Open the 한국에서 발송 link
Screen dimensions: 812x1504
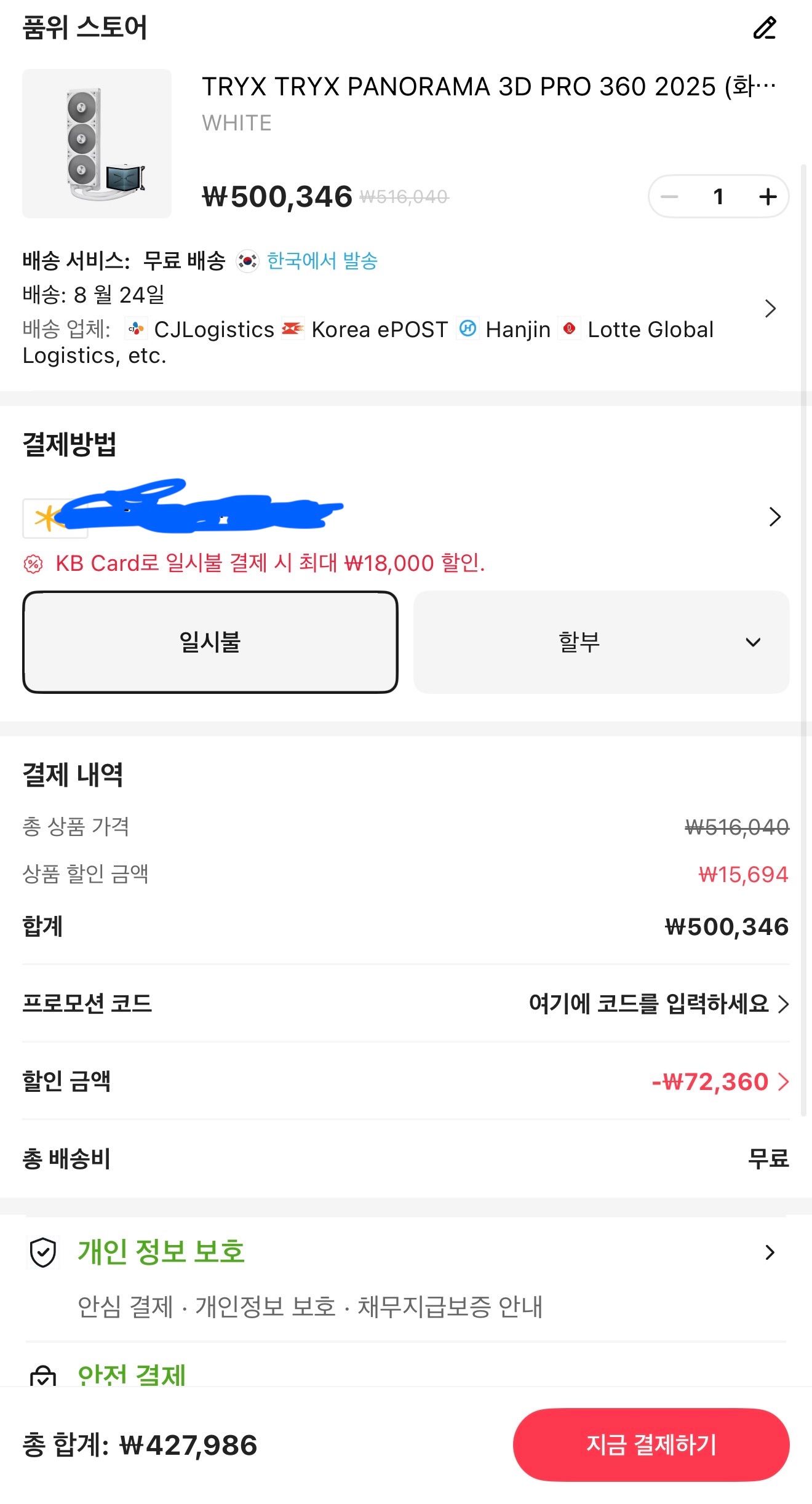pyautogui.click(x=320, y=261)
